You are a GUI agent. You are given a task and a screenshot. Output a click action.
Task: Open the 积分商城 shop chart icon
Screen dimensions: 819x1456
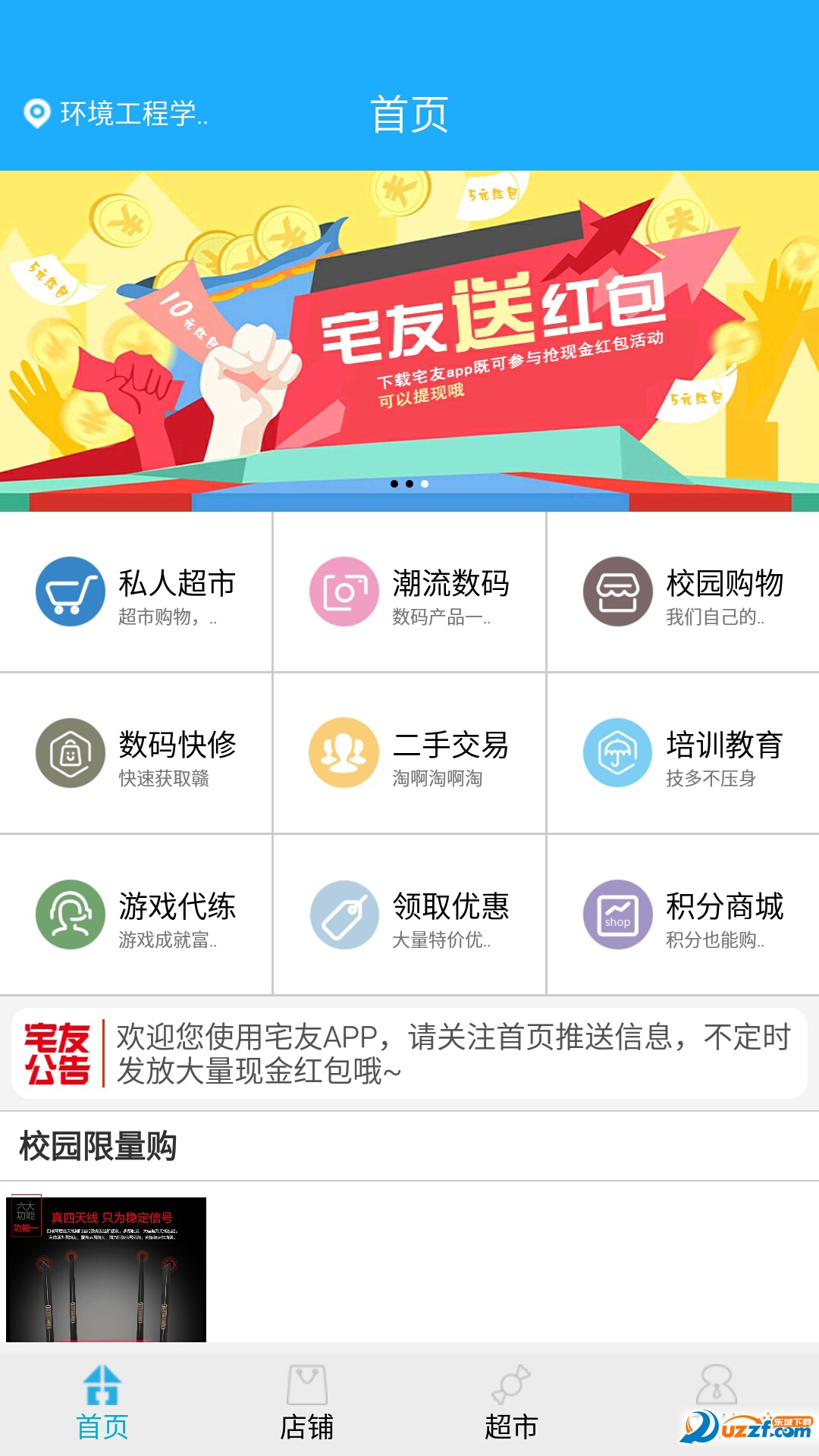tap(618, 915)
